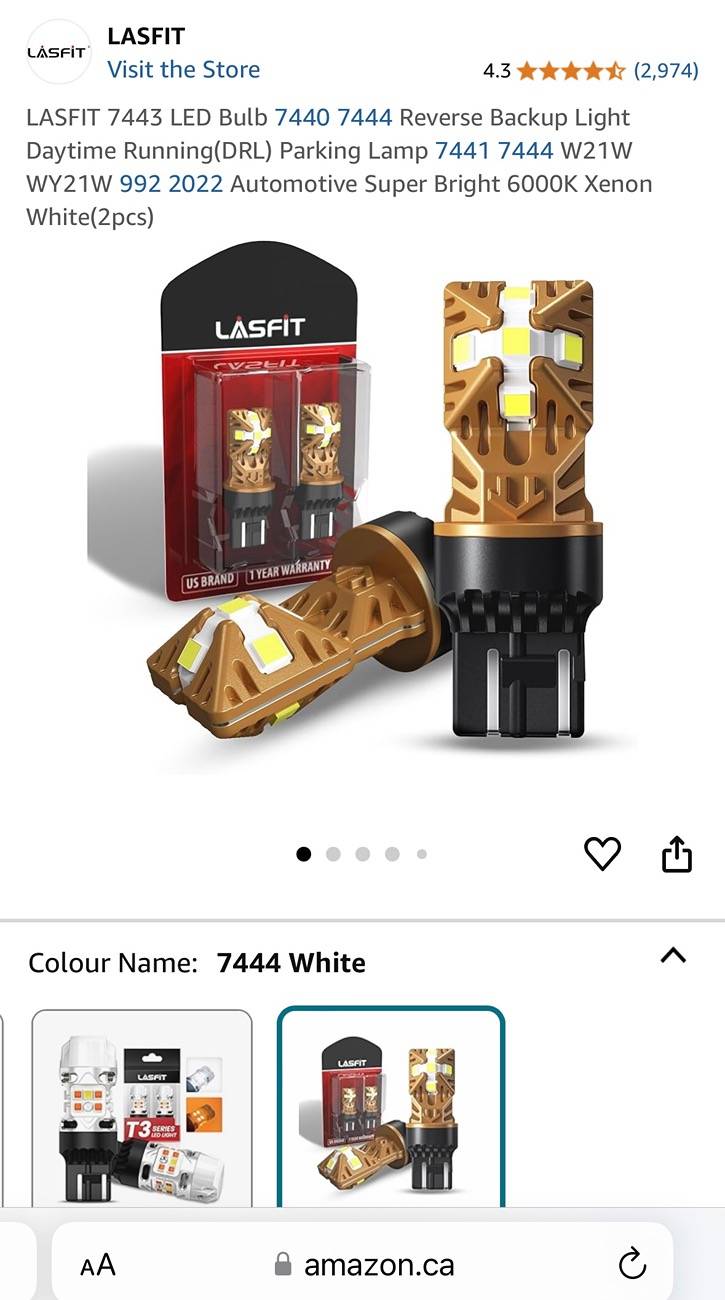This screenshot has width=725, height=1300.
Task: Open the AA reader text options
Action: coord(98,1265)
